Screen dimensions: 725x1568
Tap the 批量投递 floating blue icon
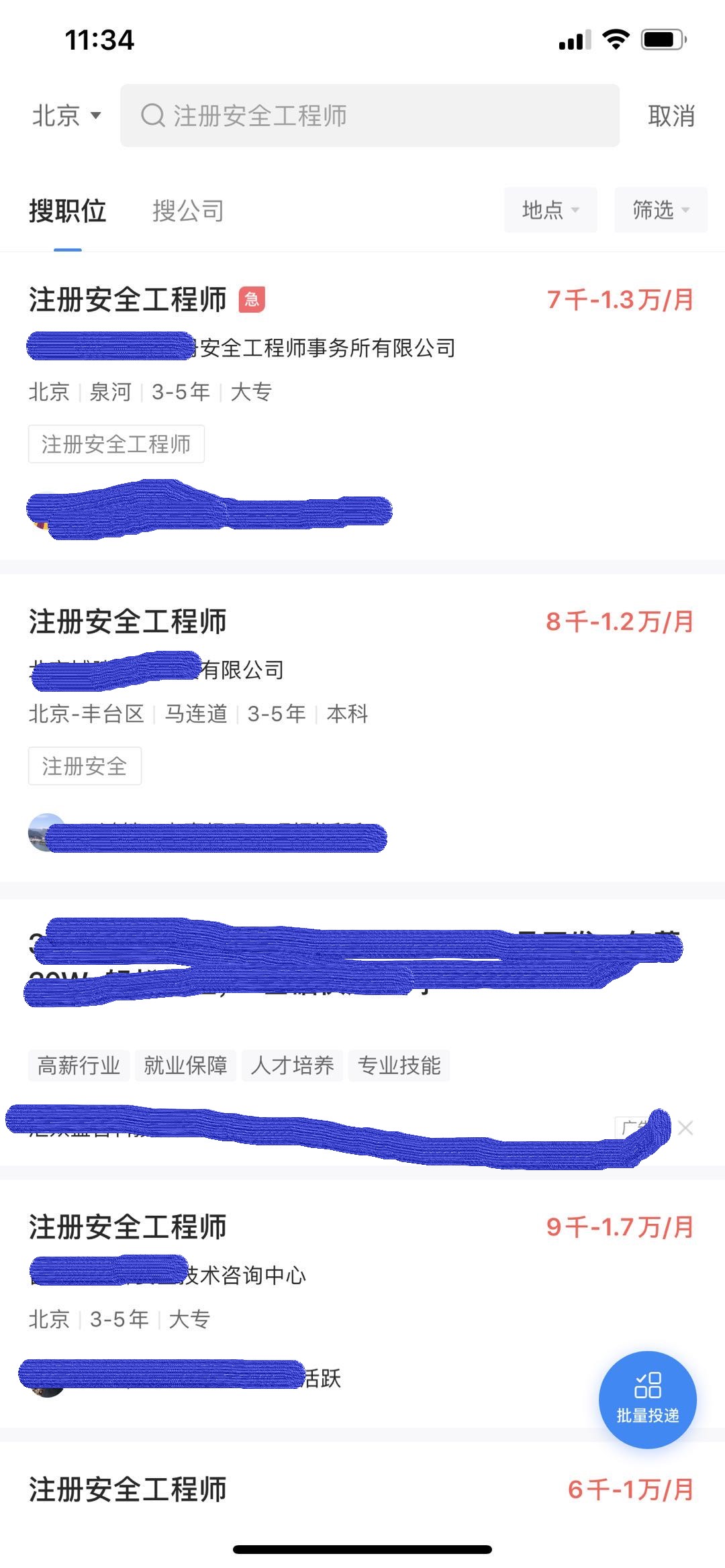coord(648,1400)
